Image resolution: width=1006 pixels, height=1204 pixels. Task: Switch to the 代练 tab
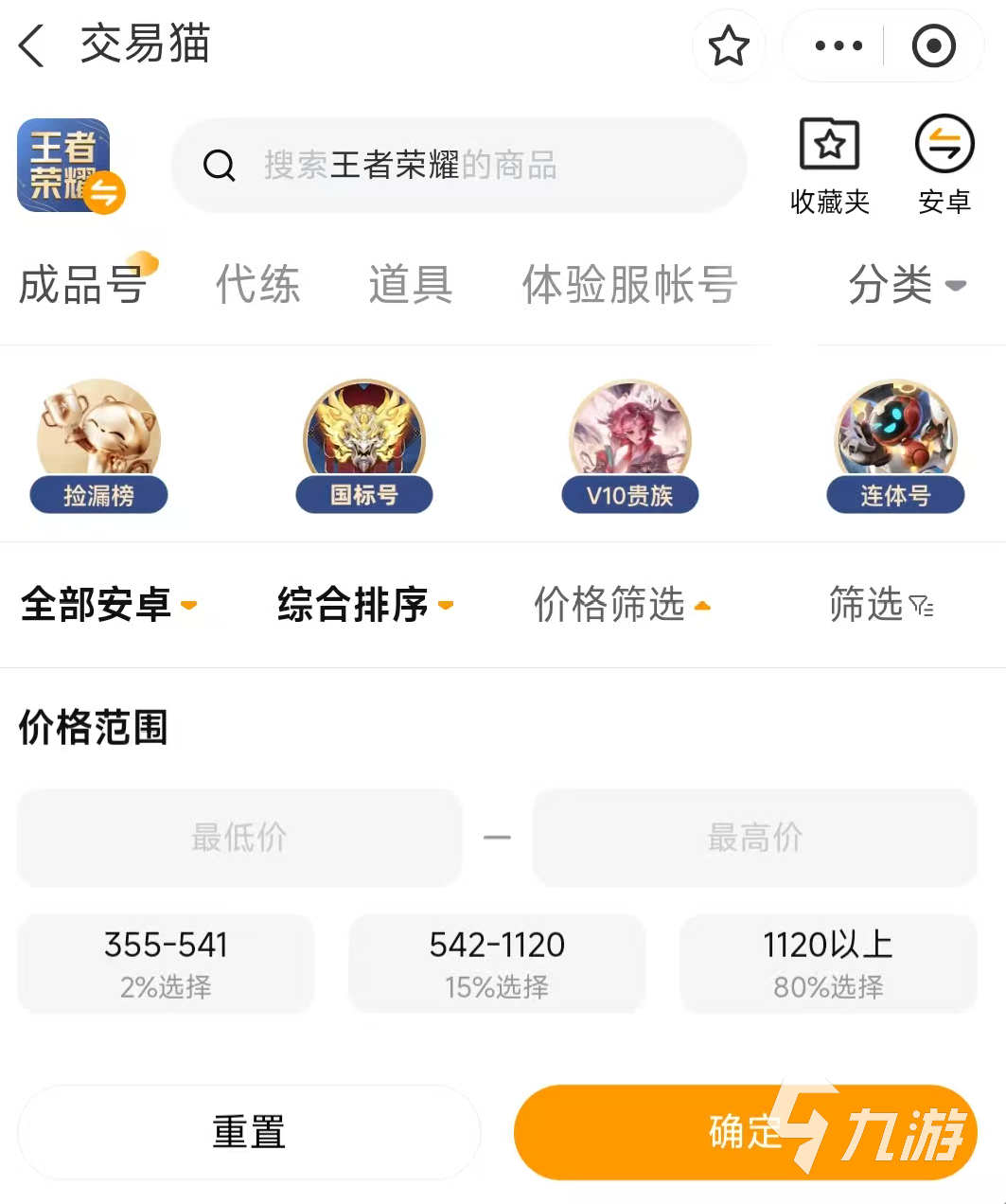click(x=257, y=285)
